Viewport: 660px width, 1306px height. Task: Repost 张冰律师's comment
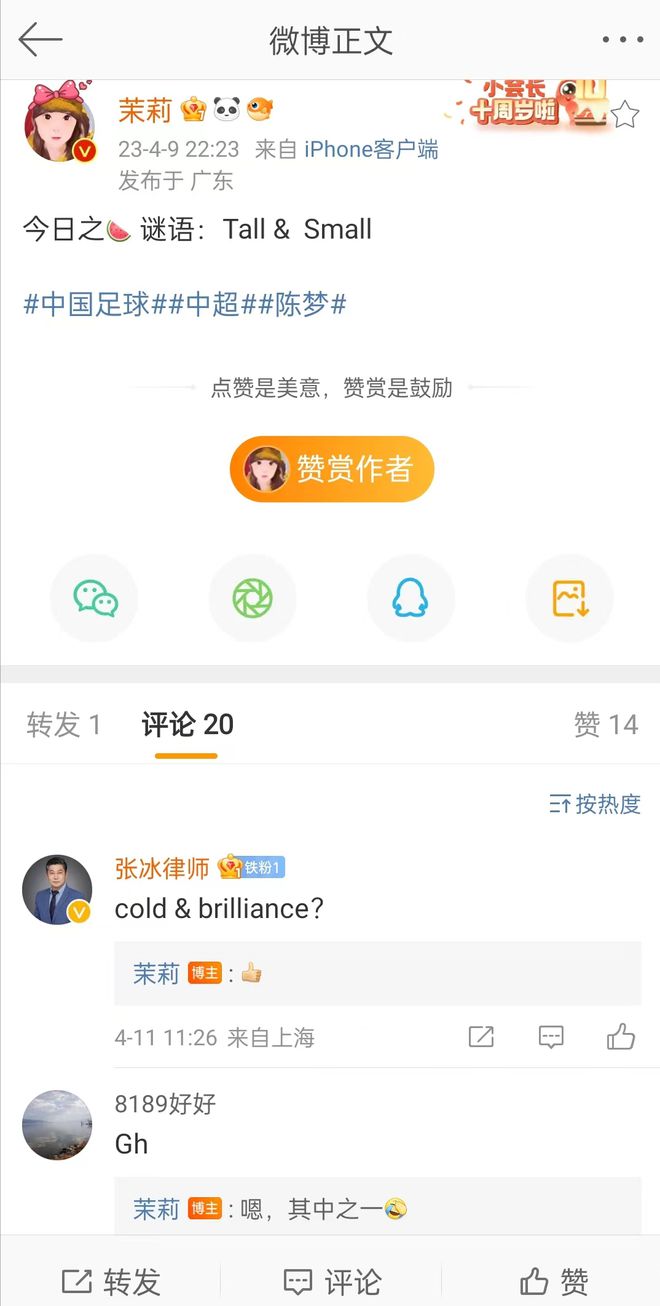click(x=481, y=1037)
